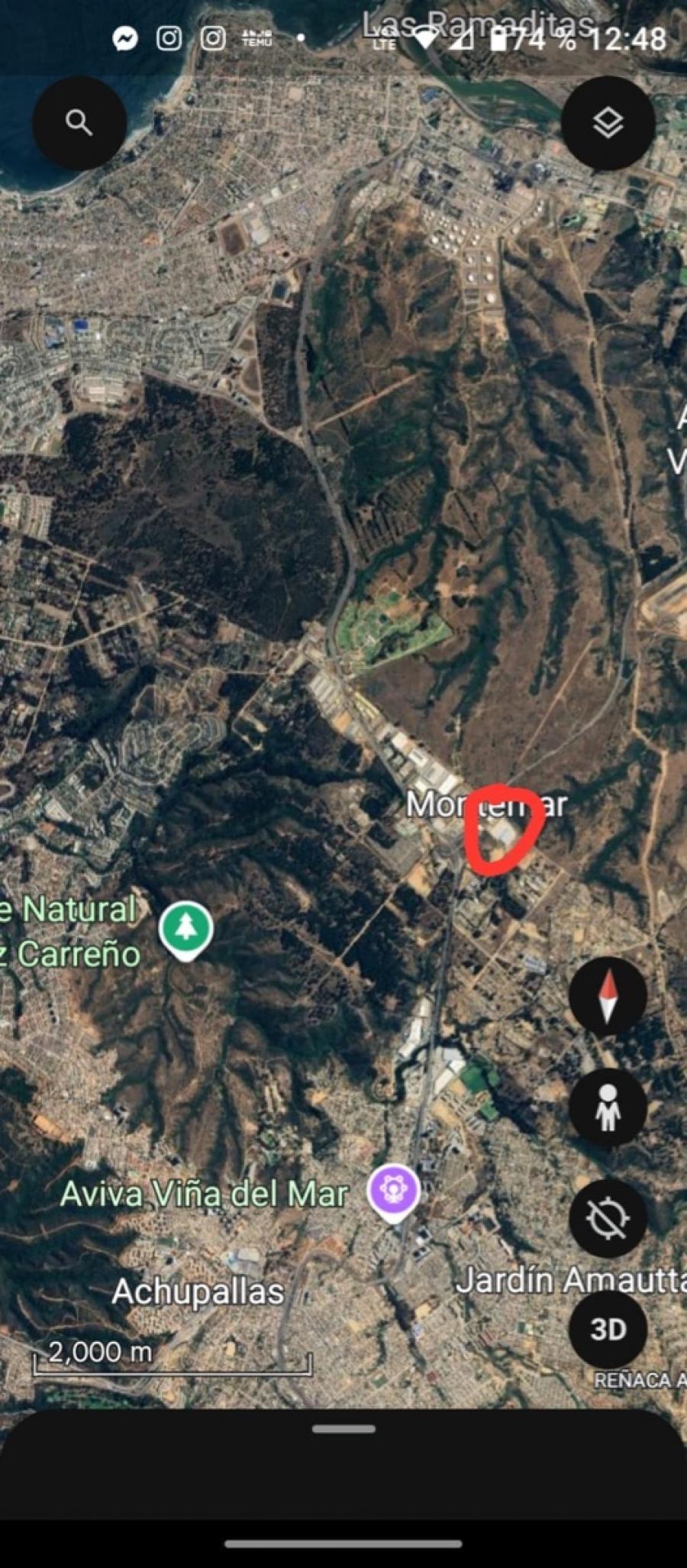Activate the Street View pegman
The width and height of the screenshot is (687, 1568).
click(608, 1107)
